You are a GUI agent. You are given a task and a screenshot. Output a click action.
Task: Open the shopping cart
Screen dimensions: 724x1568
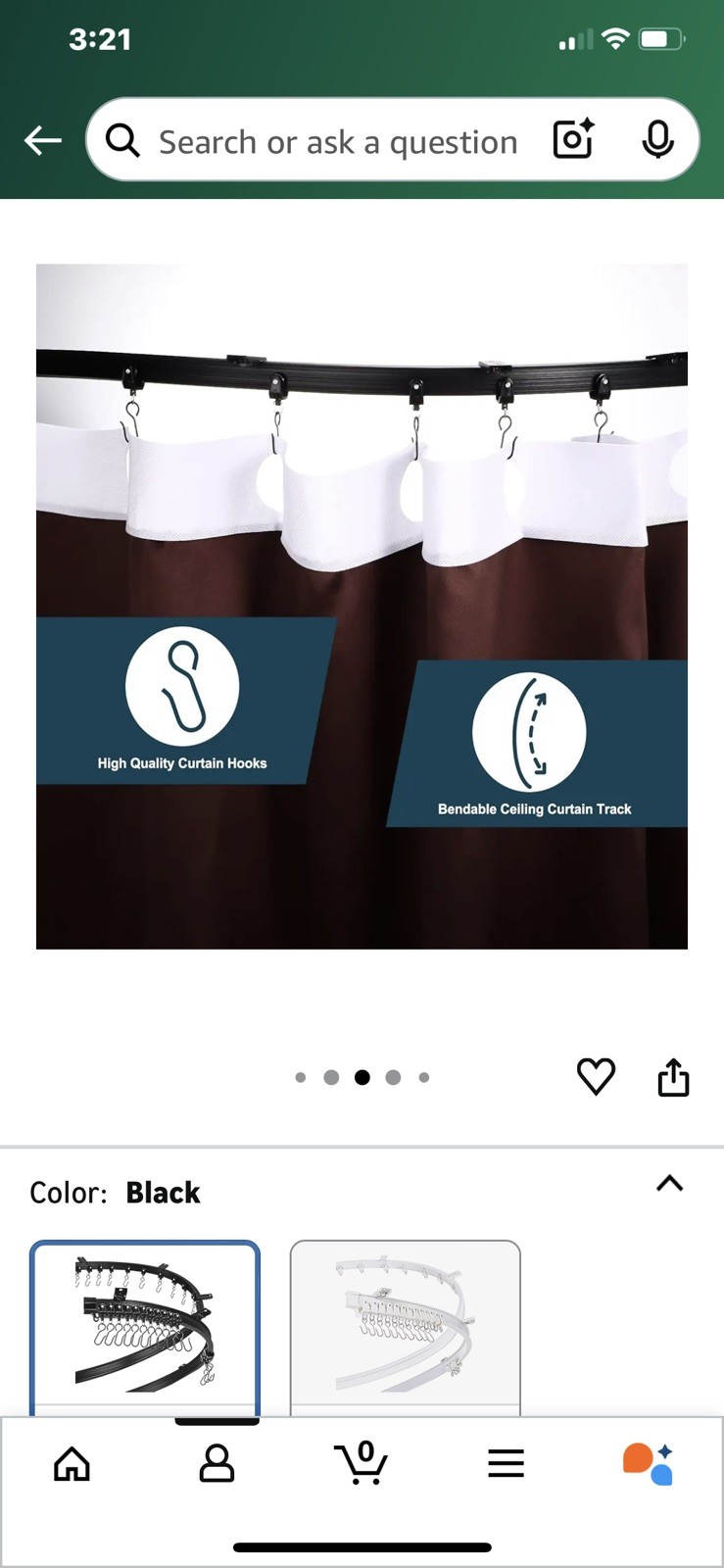click(x=362, y=1463)
